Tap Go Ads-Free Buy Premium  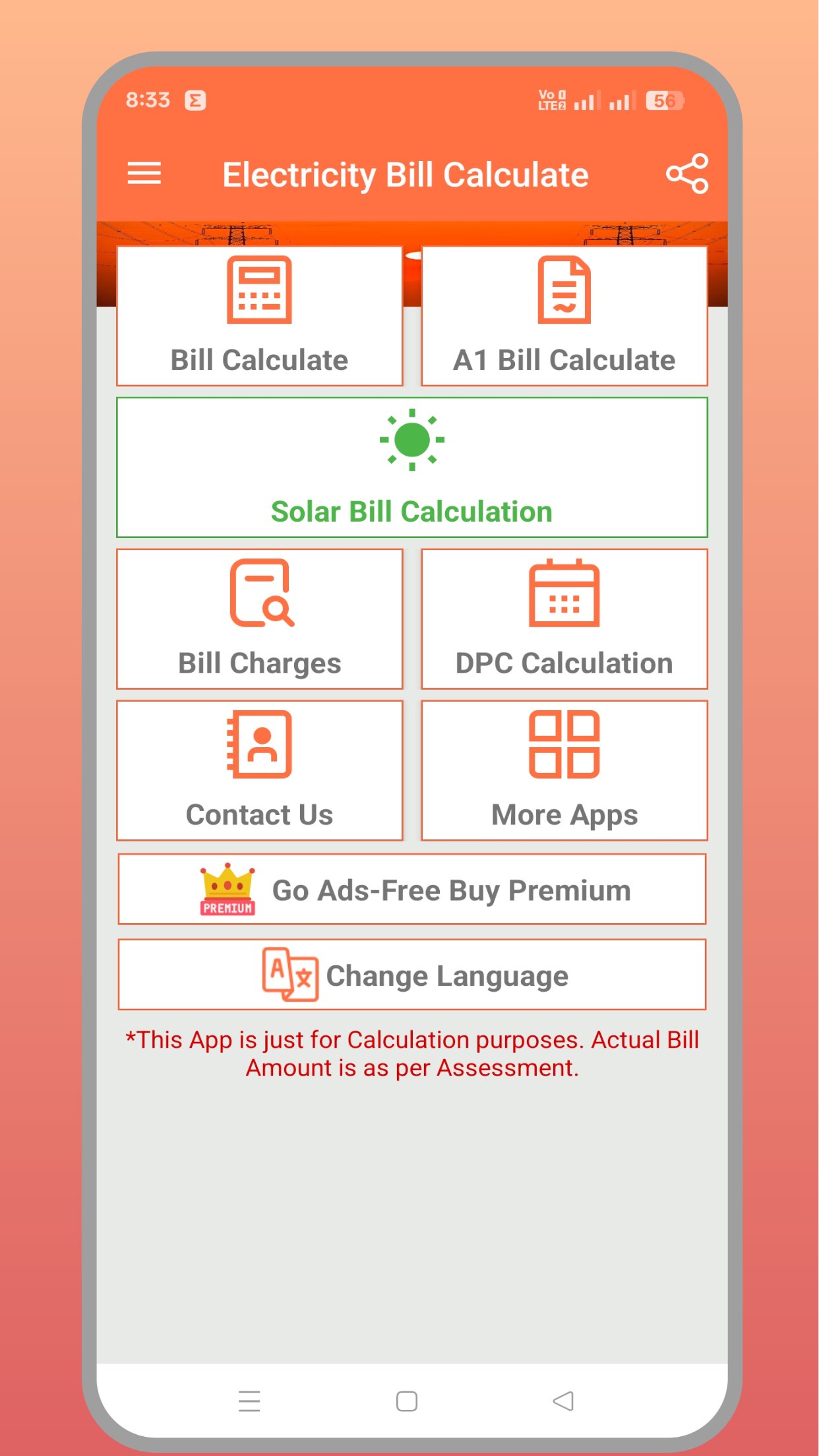[412, 889]
